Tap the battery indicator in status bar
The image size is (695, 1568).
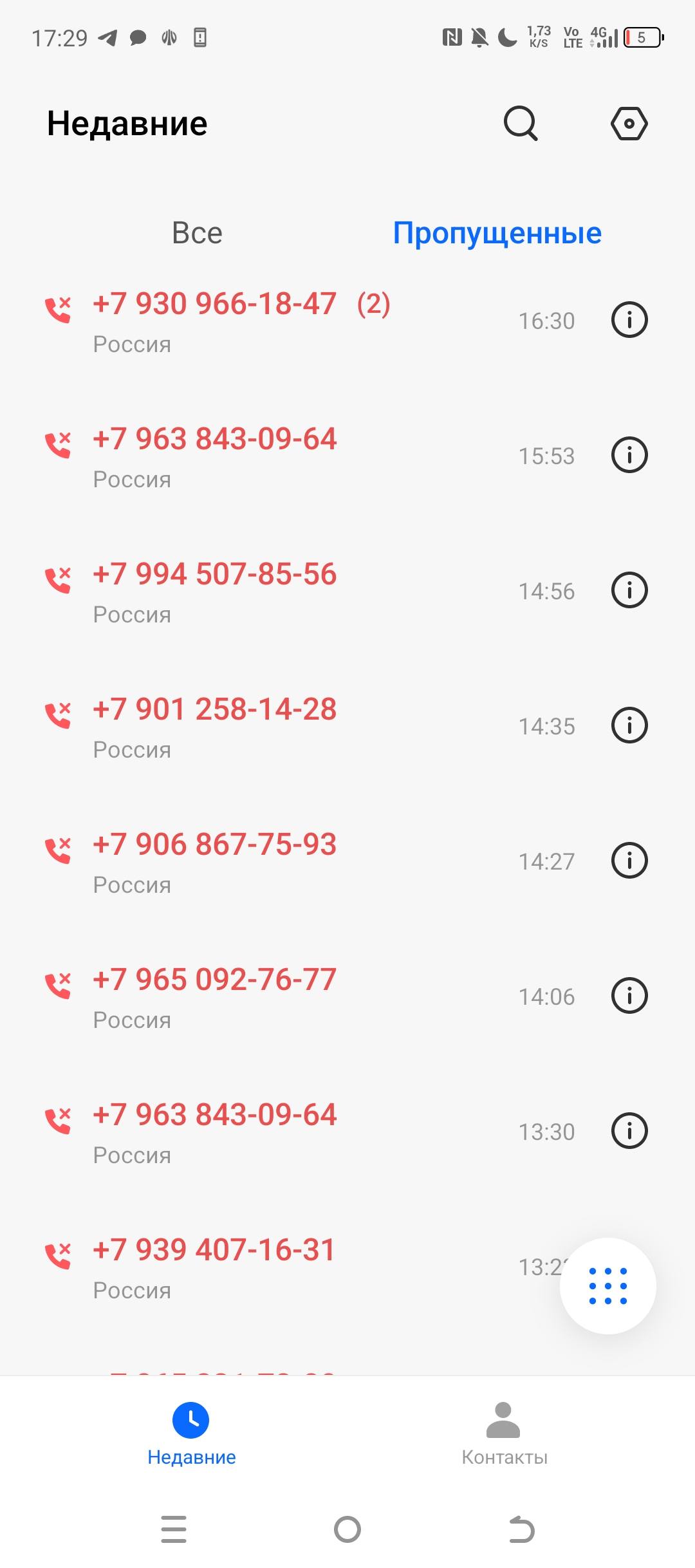click(644, 37)
